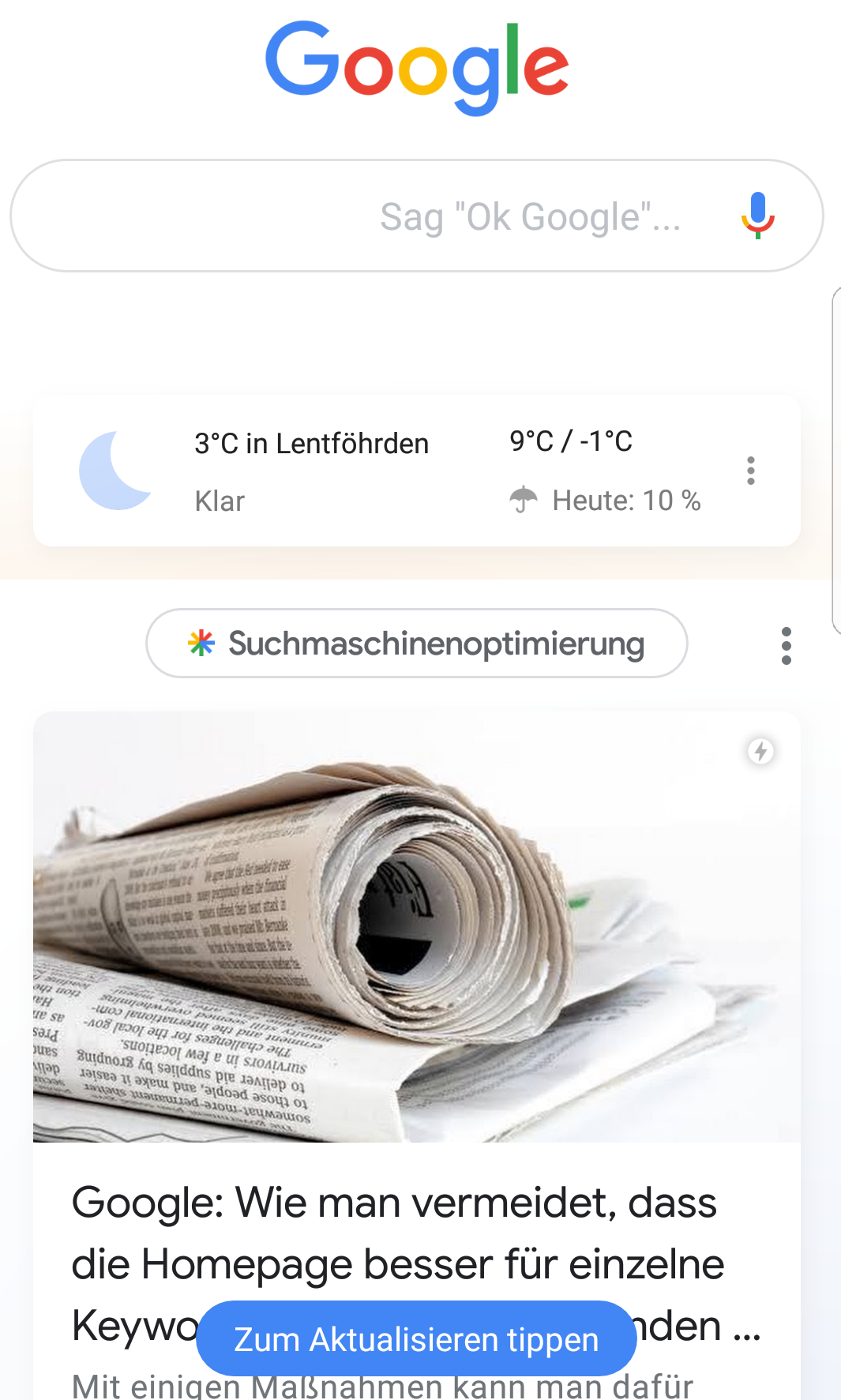This screenshot has width=841, height=1400.
Task: Open the 3°C in Lentföhrden weather card
Action: (312, 443)
